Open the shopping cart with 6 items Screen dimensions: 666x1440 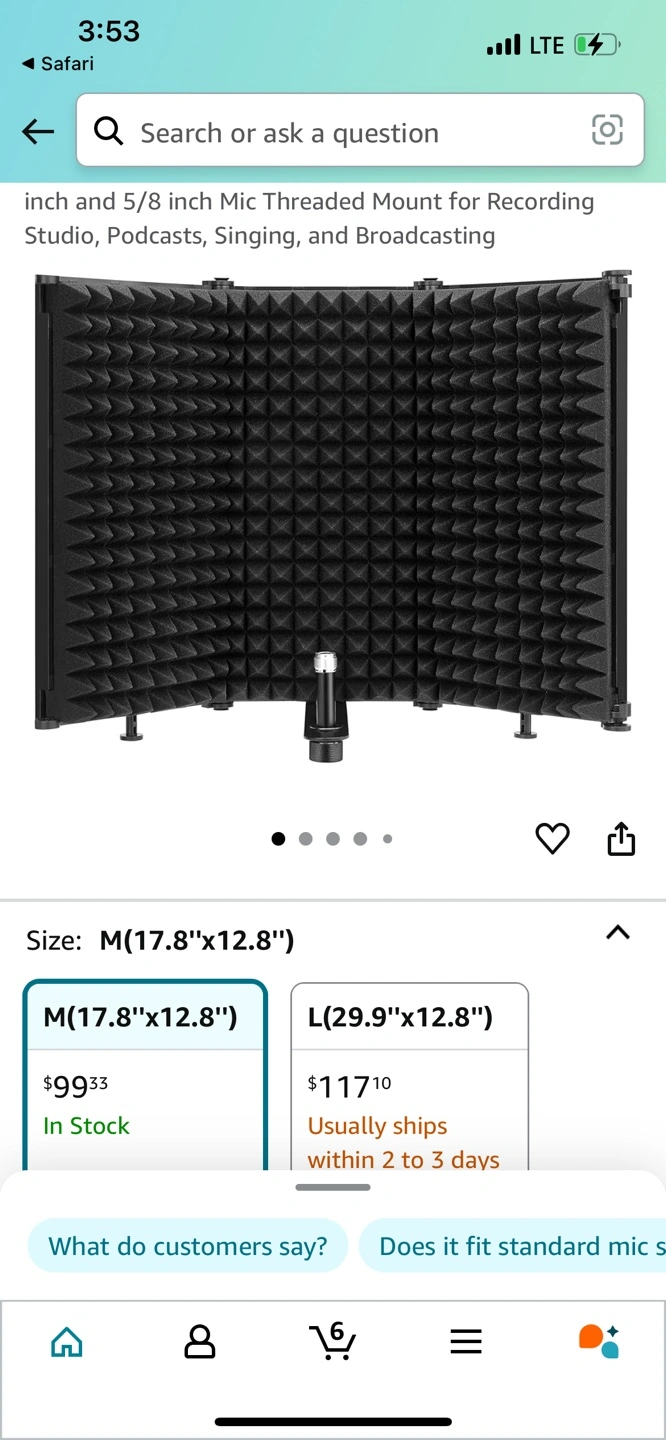pos(333,1341)
